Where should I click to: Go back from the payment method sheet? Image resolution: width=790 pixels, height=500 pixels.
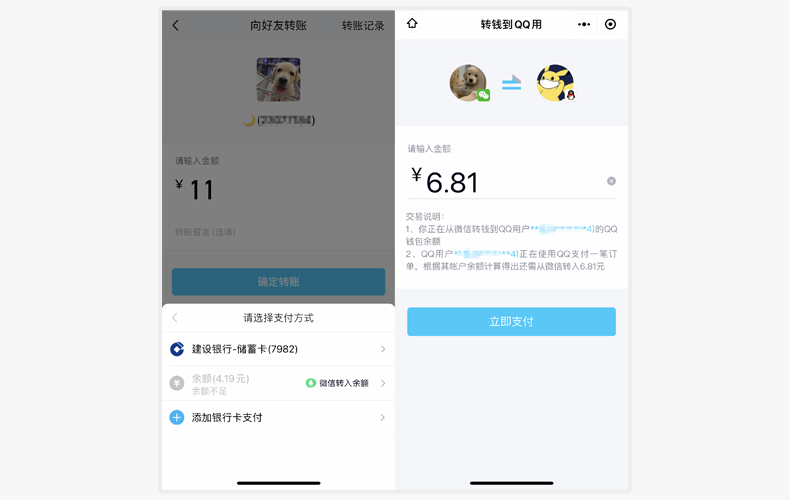coord(175,318)
